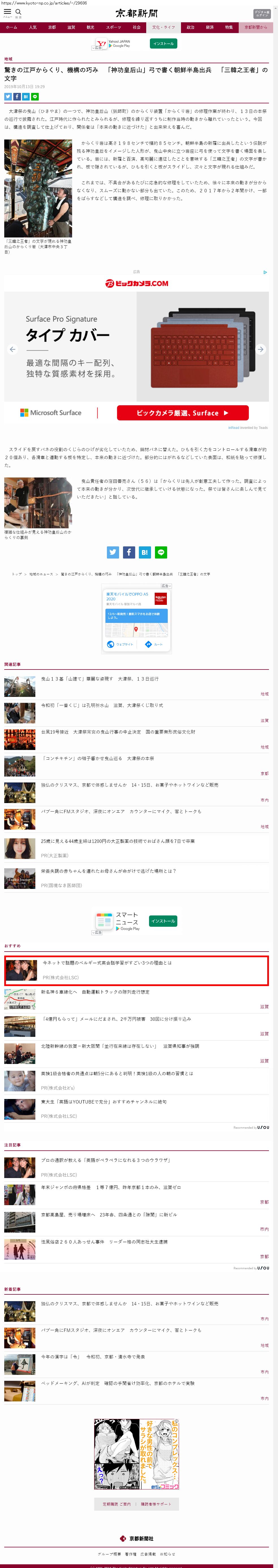Open the hamburger menu
Screen dimensions: 278x1568
[8, 12]
